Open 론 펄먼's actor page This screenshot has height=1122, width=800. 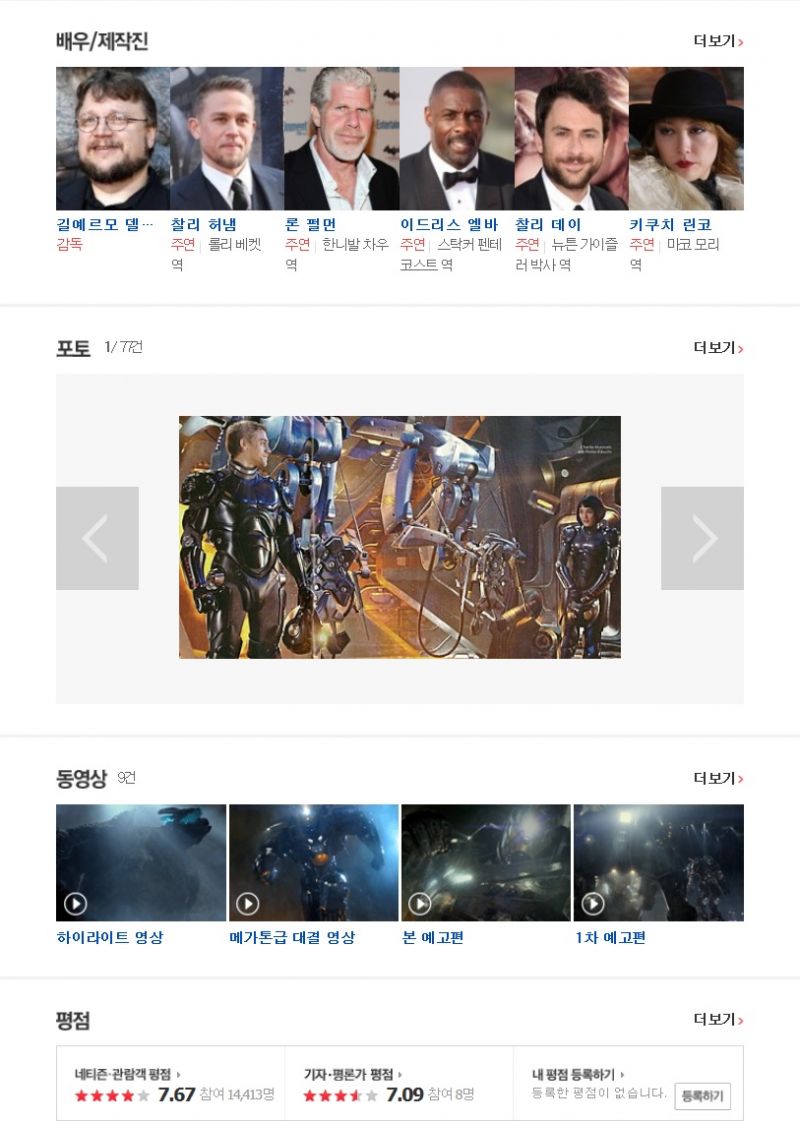coord(310,225)
